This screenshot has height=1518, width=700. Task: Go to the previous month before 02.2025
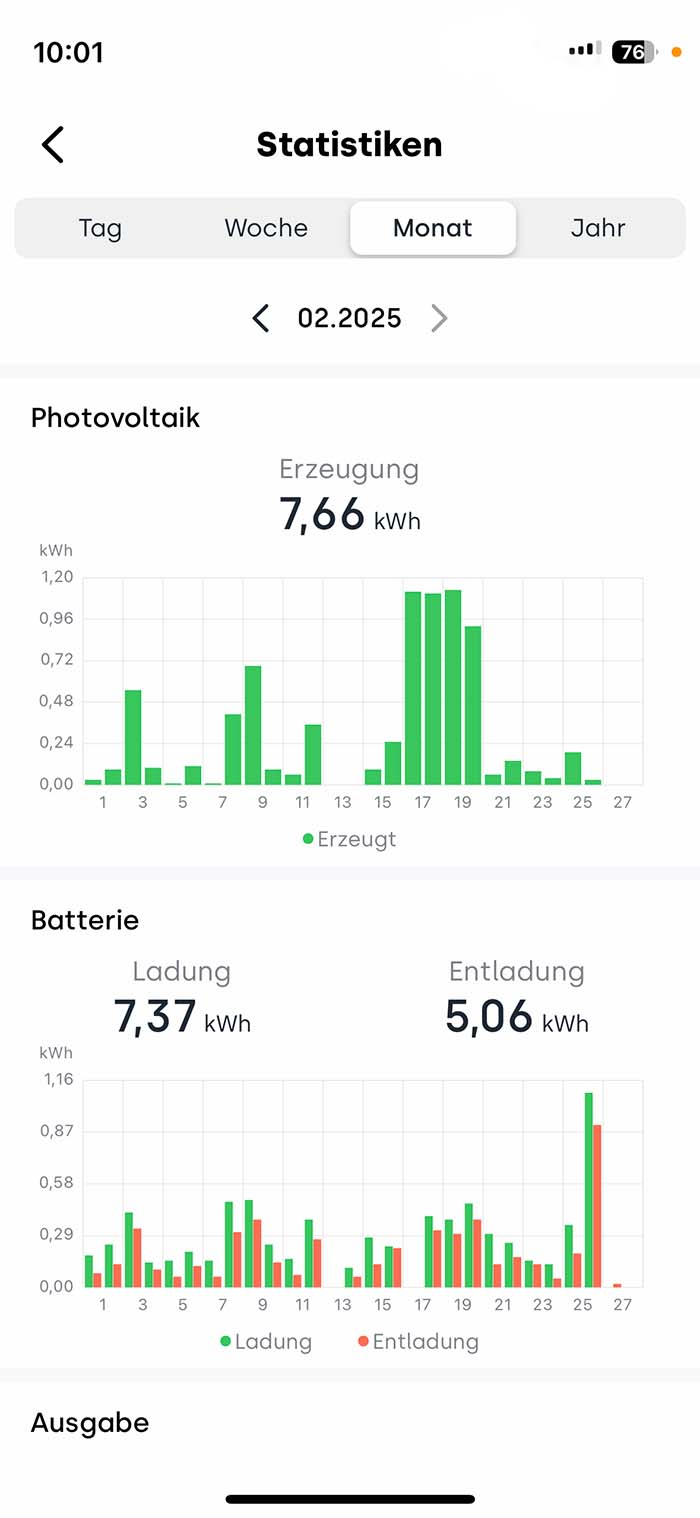261,319
